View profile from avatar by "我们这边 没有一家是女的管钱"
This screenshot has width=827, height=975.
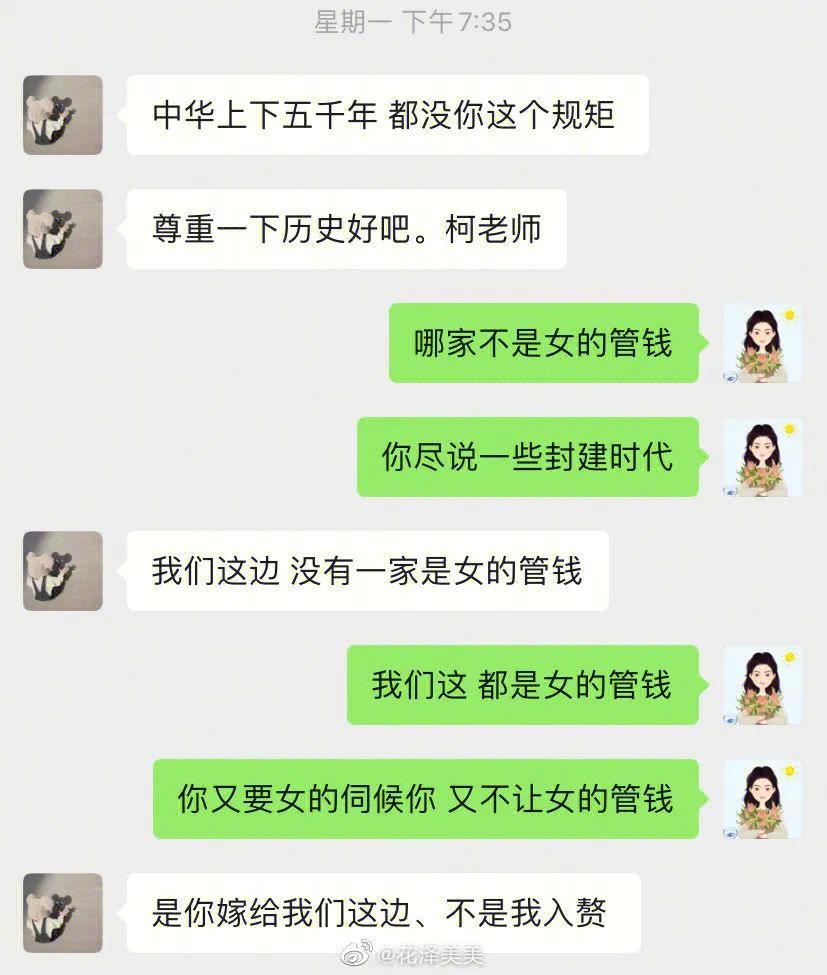[62, 571]
